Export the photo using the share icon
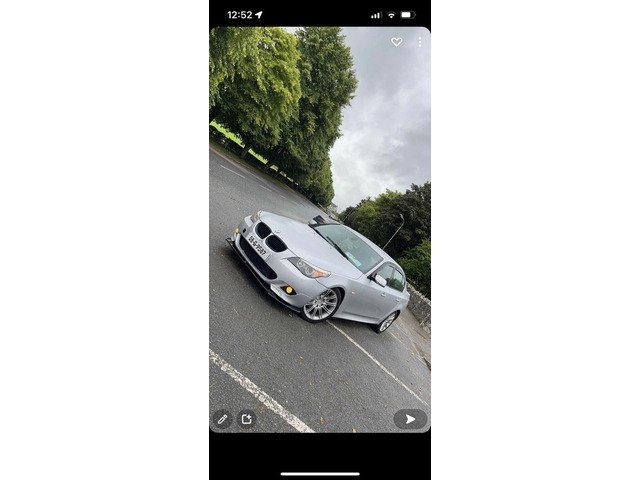 click(246, 419)
